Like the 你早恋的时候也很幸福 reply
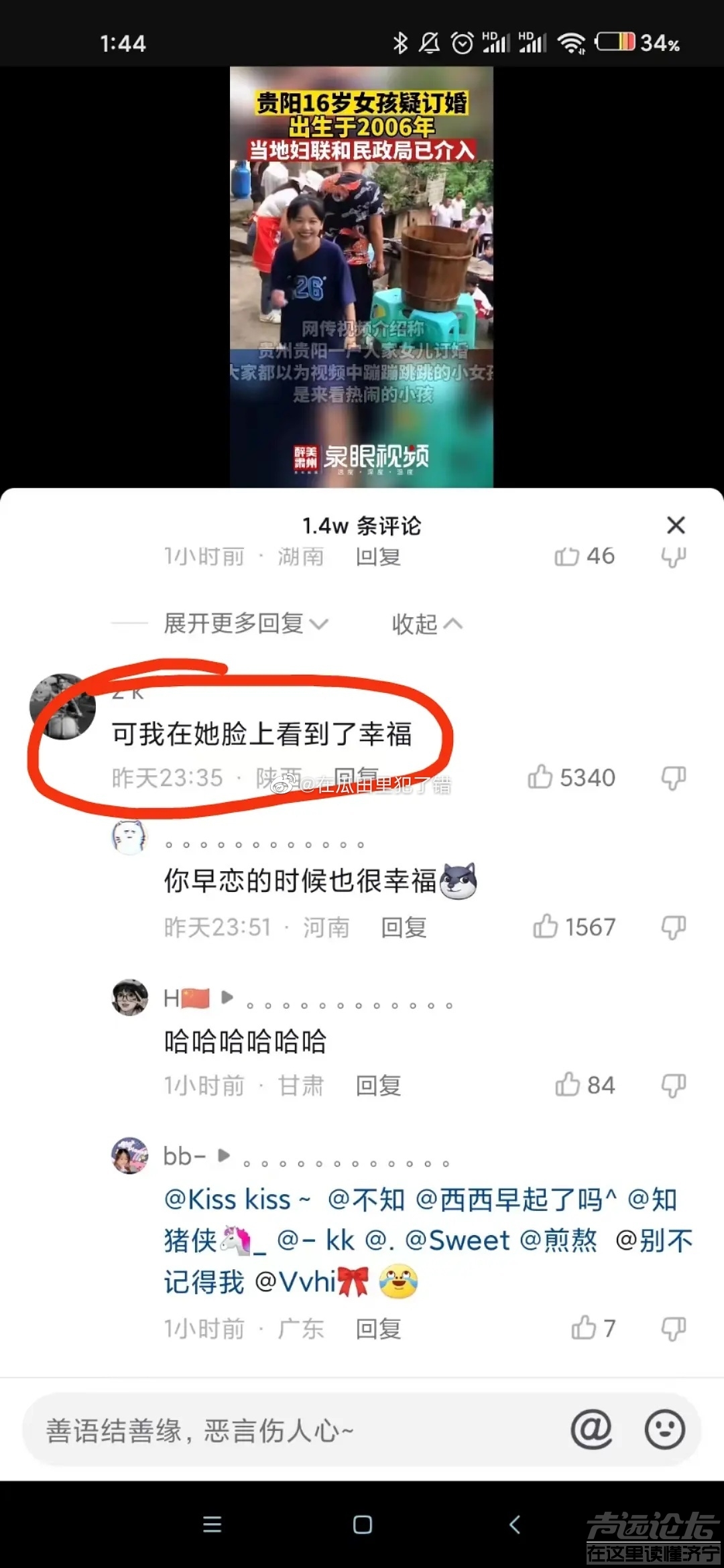Image resolution: width=724 pixels, height=1568 pixels. (545, 927)
